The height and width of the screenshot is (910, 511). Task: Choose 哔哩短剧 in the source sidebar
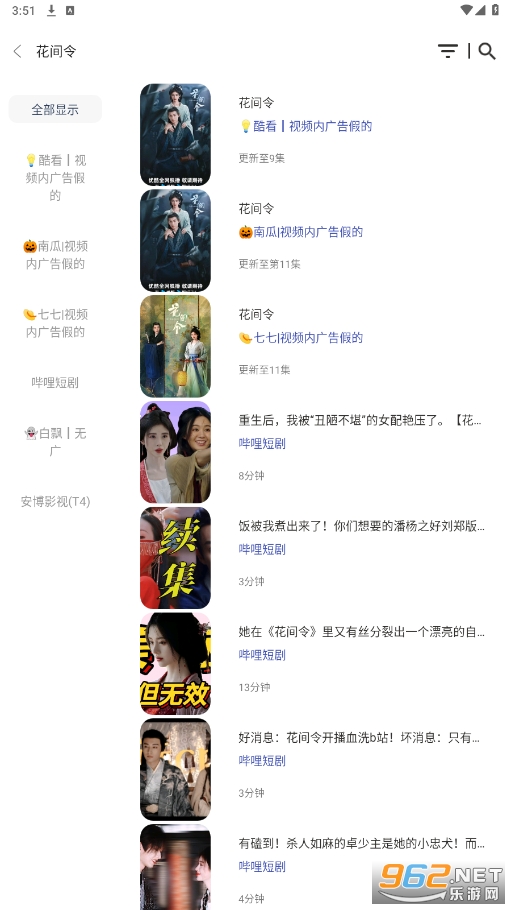pos(55,382)
